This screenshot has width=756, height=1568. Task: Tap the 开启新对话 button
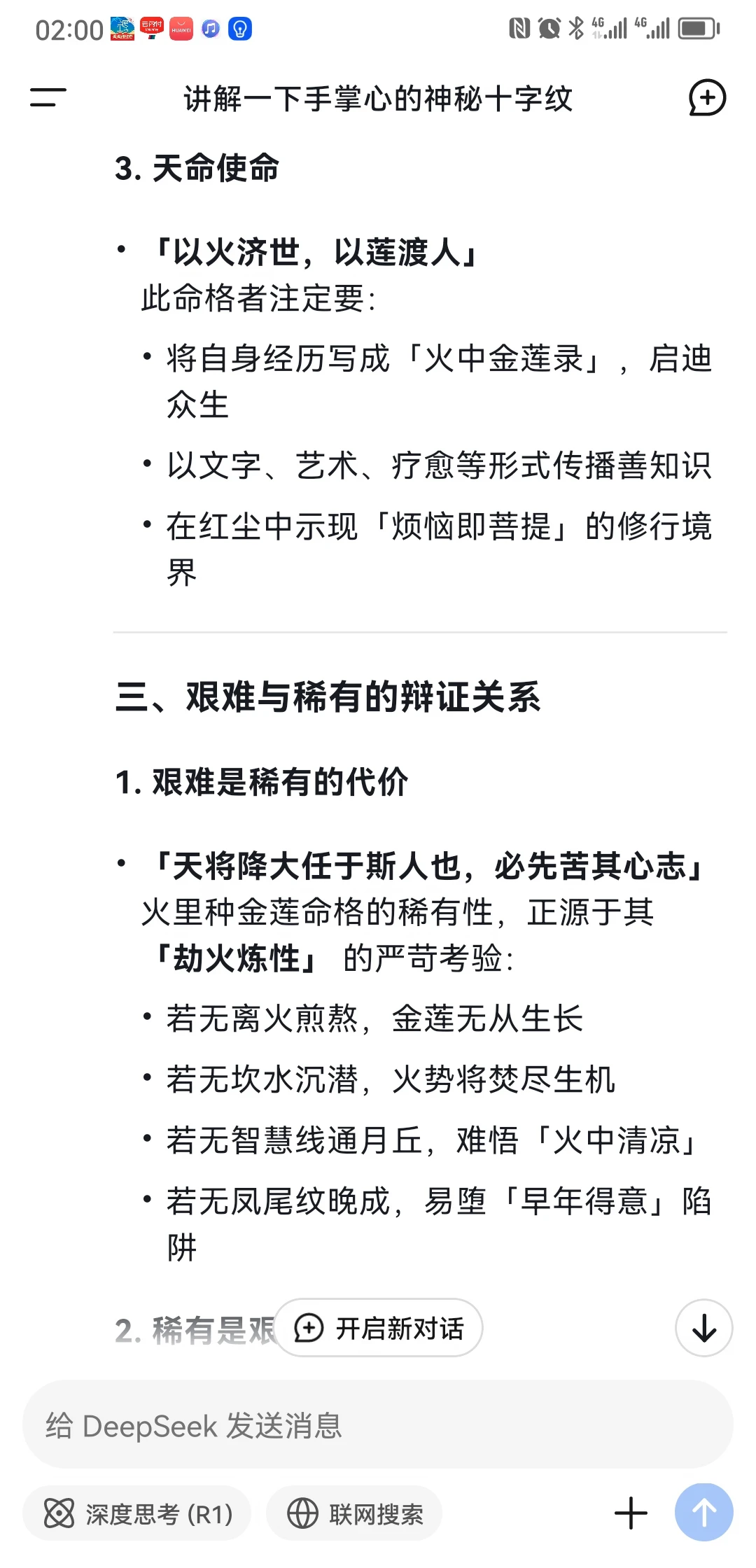coord(379,1328)
